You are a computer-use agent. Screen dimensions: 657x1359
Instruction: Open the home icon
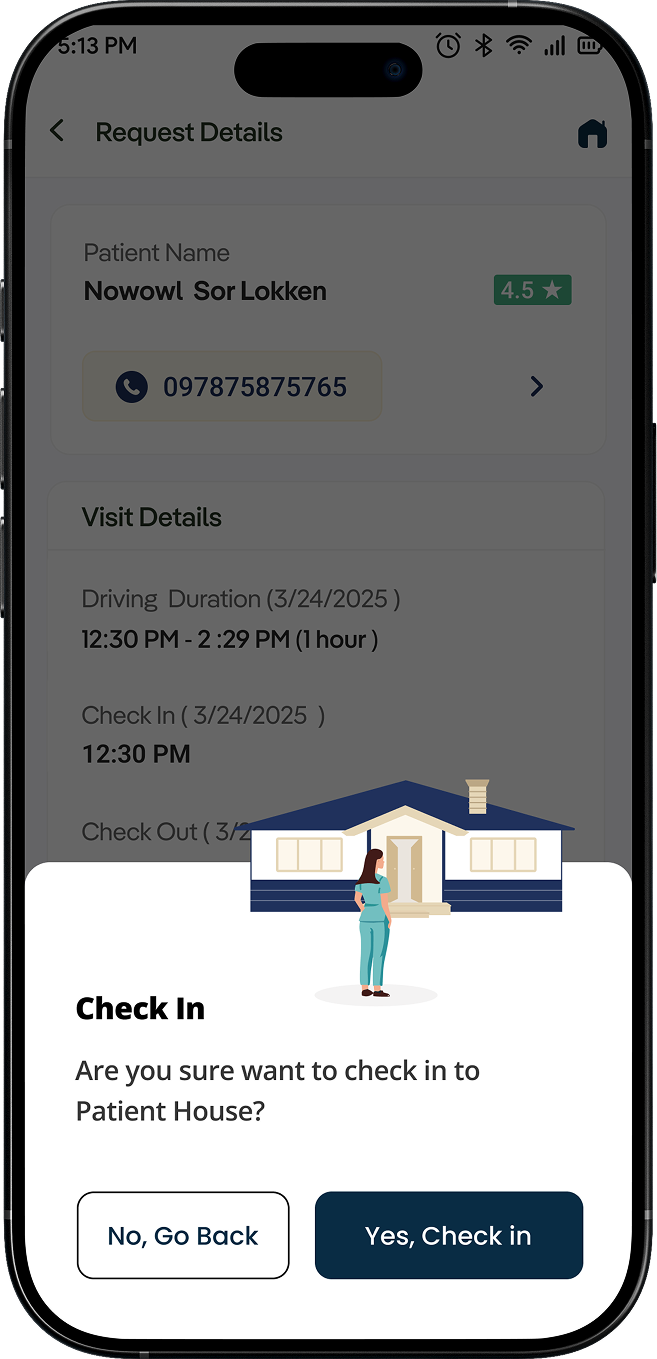coord(592,133)
